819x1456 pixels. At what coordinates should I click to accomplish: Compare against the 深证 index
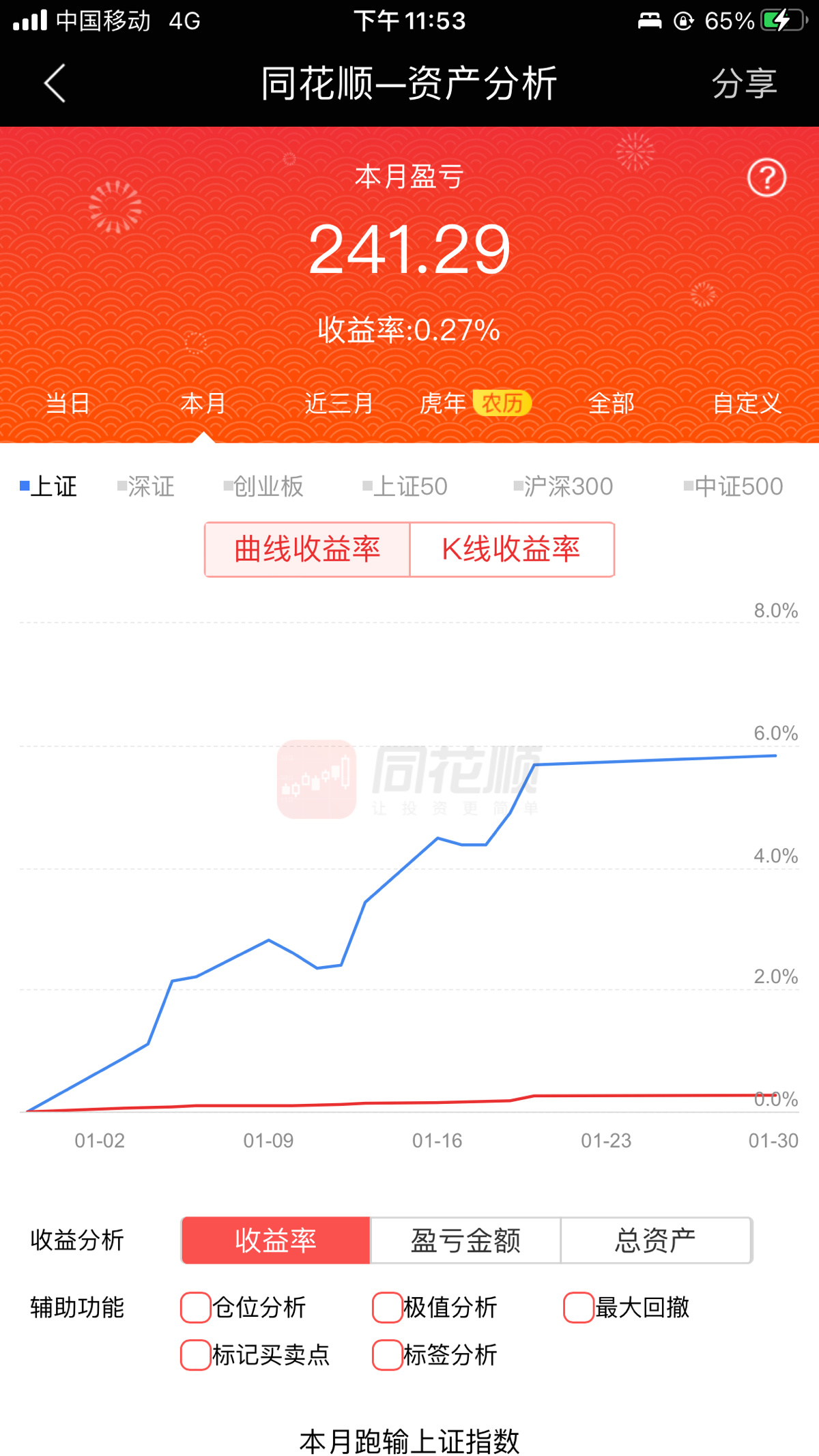[x=146, y=486]
